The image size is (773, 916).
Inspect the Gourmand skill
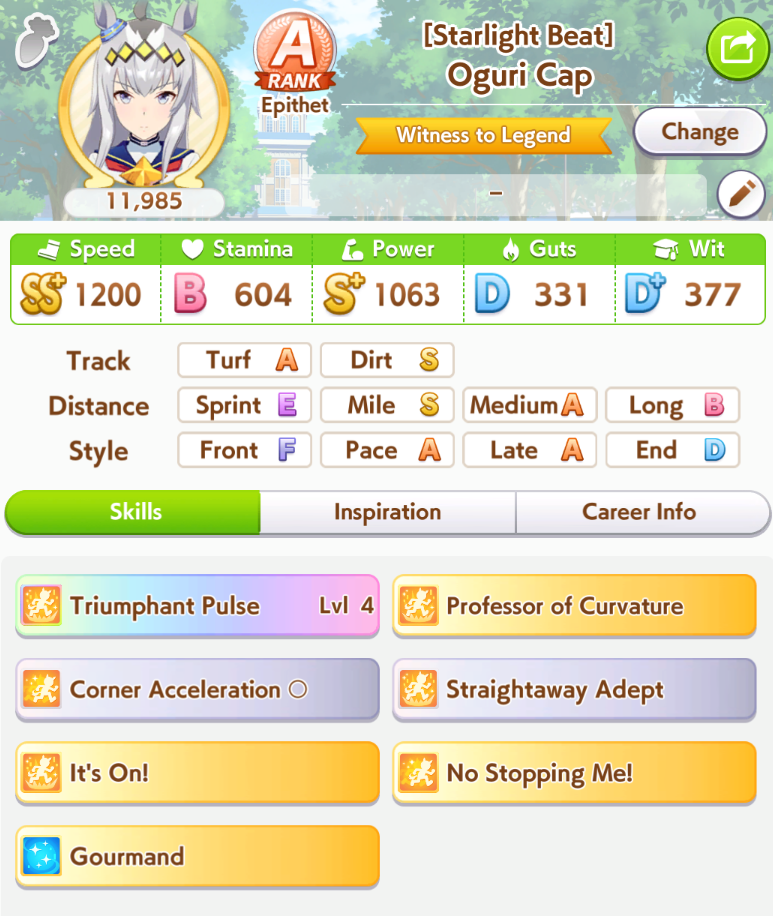(x=197, y=857)
